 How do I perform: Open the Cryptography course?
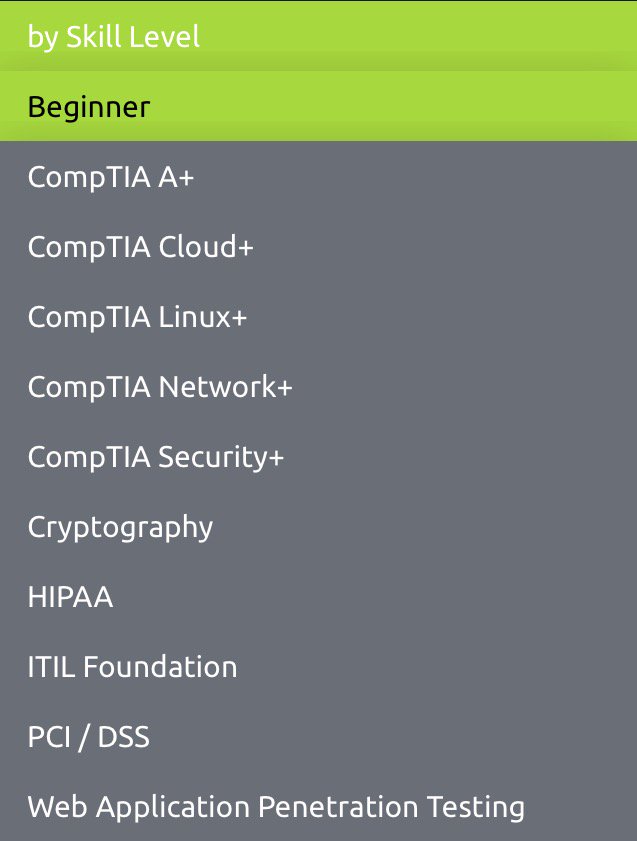[x=120, y=527]
